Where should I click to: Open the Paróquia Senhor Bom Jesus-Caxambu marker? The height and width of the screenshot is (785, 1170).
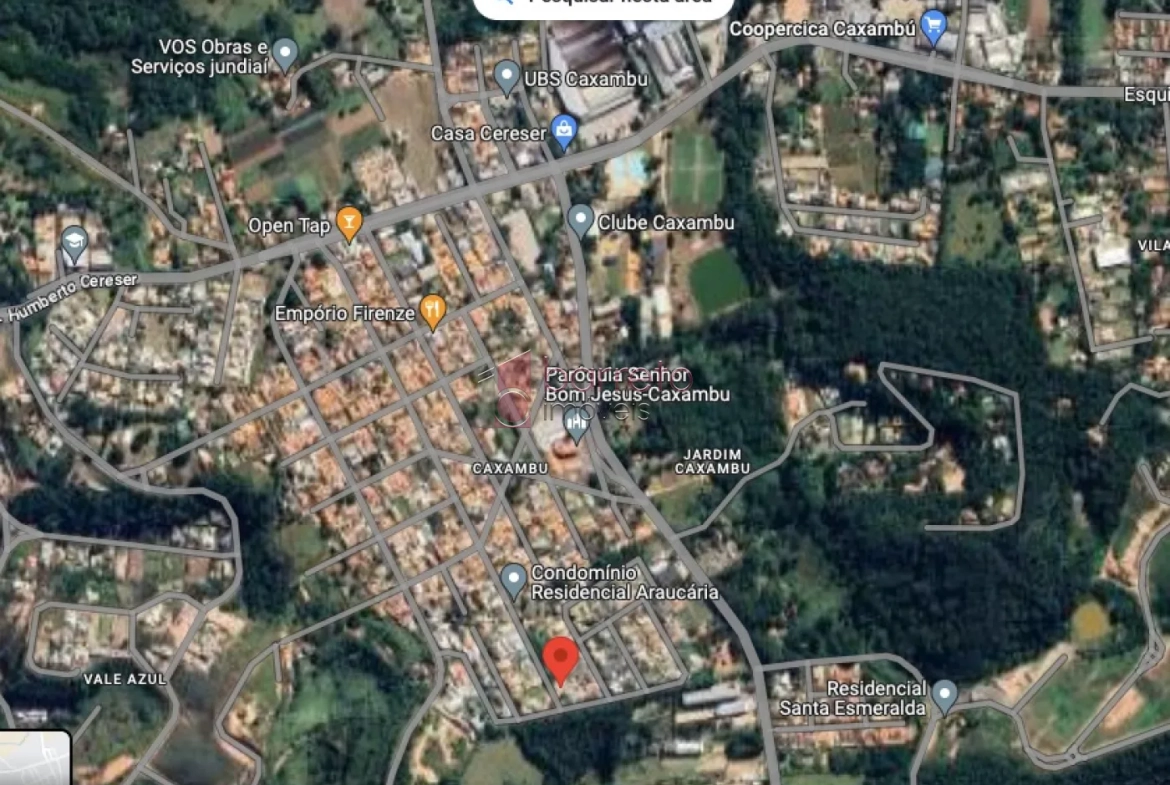576,424
